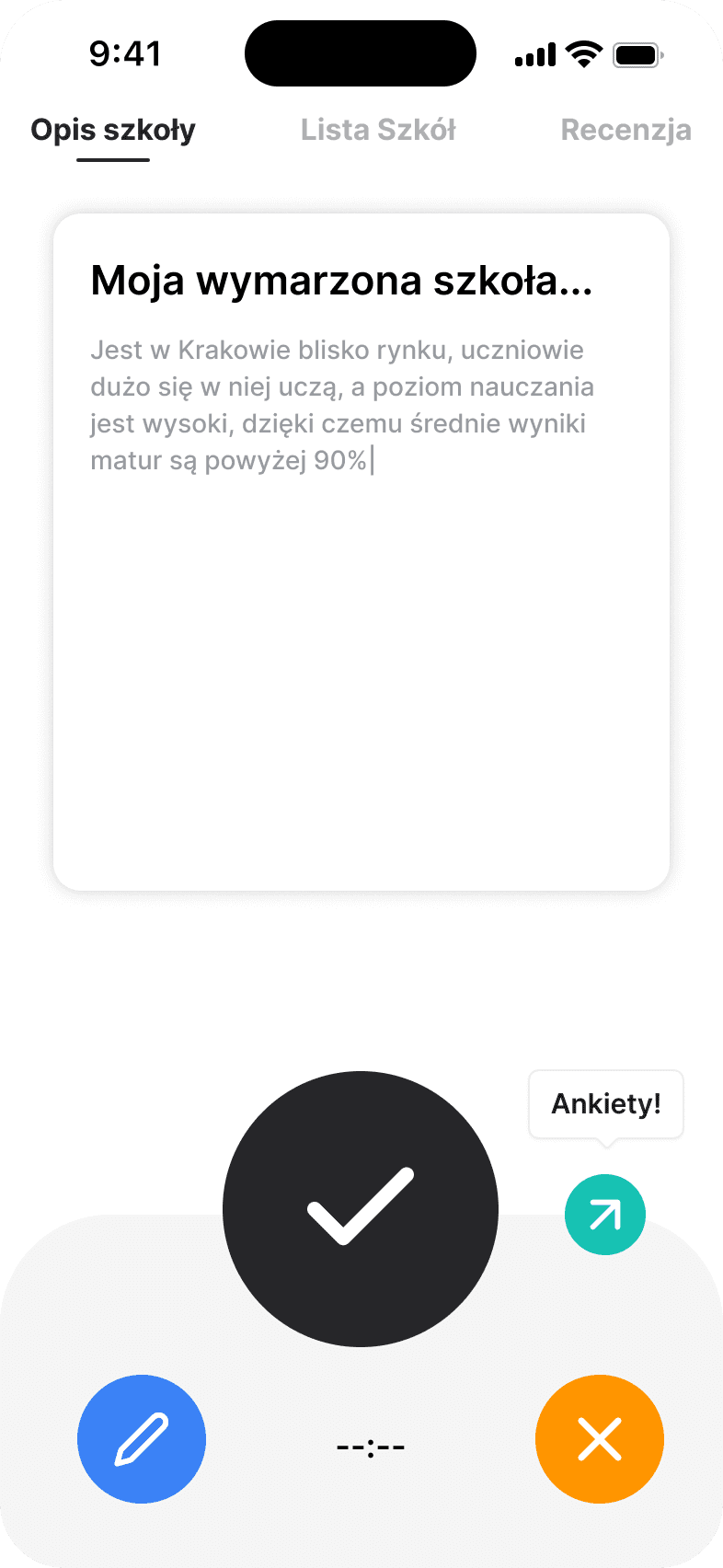
Task: Switch to the Opis szkoły tab
Action: click(x=113, y=131)
